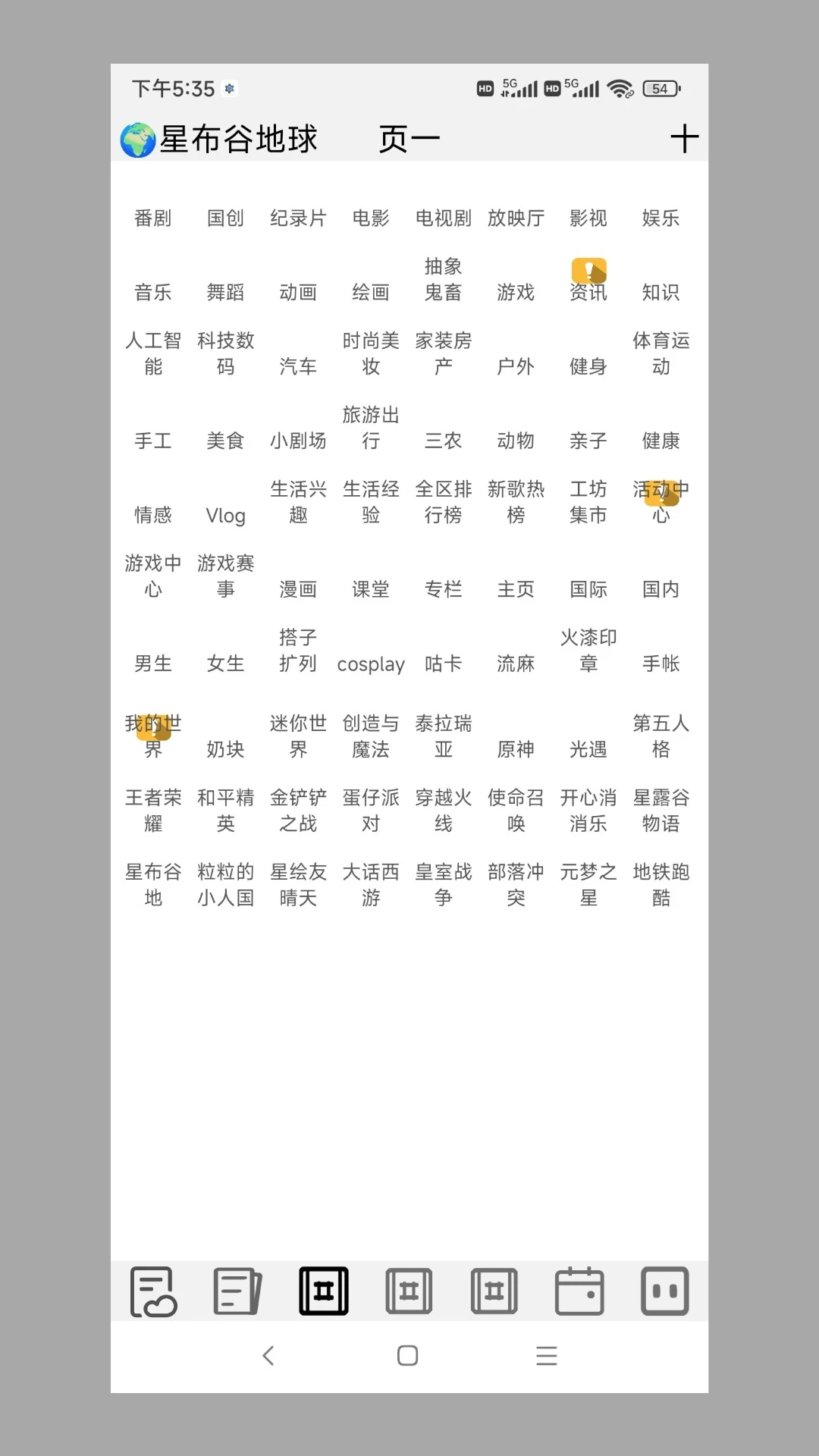Open the calendar icon in bottom navigation

[x=580, y=1291]
